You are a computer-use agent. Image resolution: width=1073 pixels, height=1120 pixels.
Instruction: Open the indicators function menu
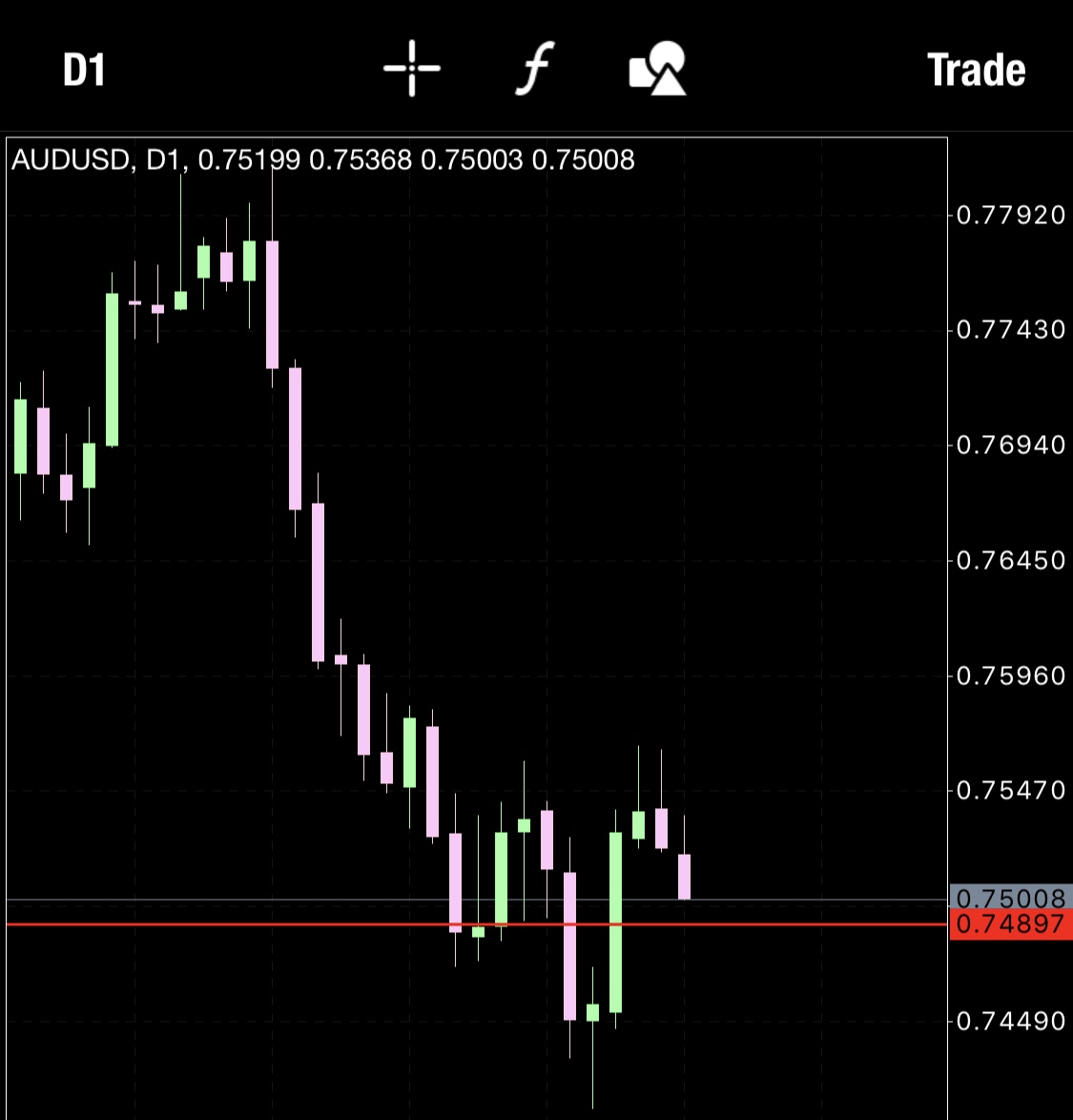click(535, 70)
